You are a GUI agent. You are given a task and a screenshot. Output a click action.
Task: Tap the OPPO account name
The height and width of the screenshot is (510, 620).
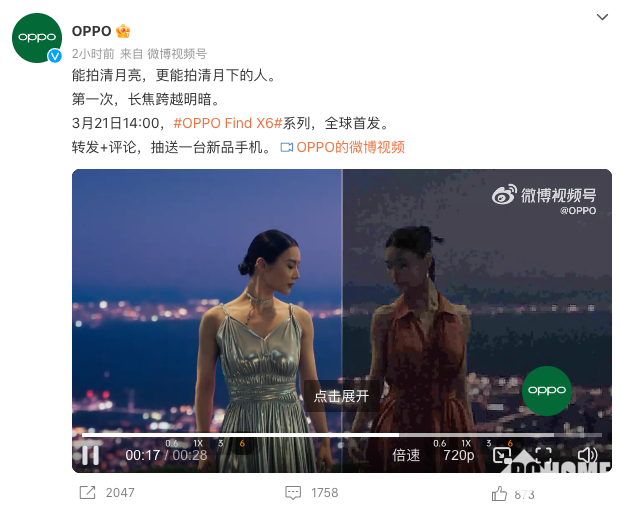(x=92, y=31)
